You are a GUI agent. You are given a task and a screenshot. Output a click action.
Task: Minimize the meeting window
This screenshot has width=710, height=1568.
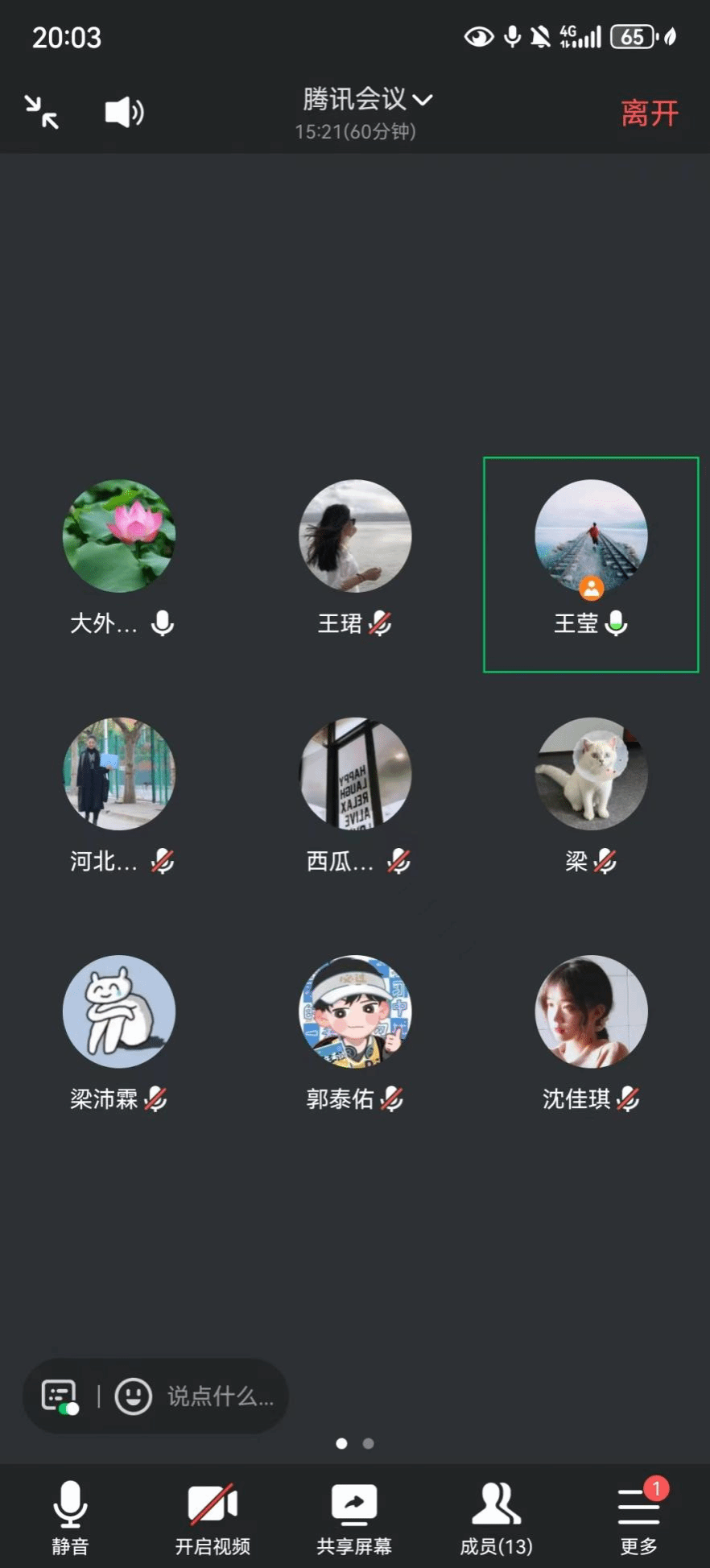tap(41, 112)
